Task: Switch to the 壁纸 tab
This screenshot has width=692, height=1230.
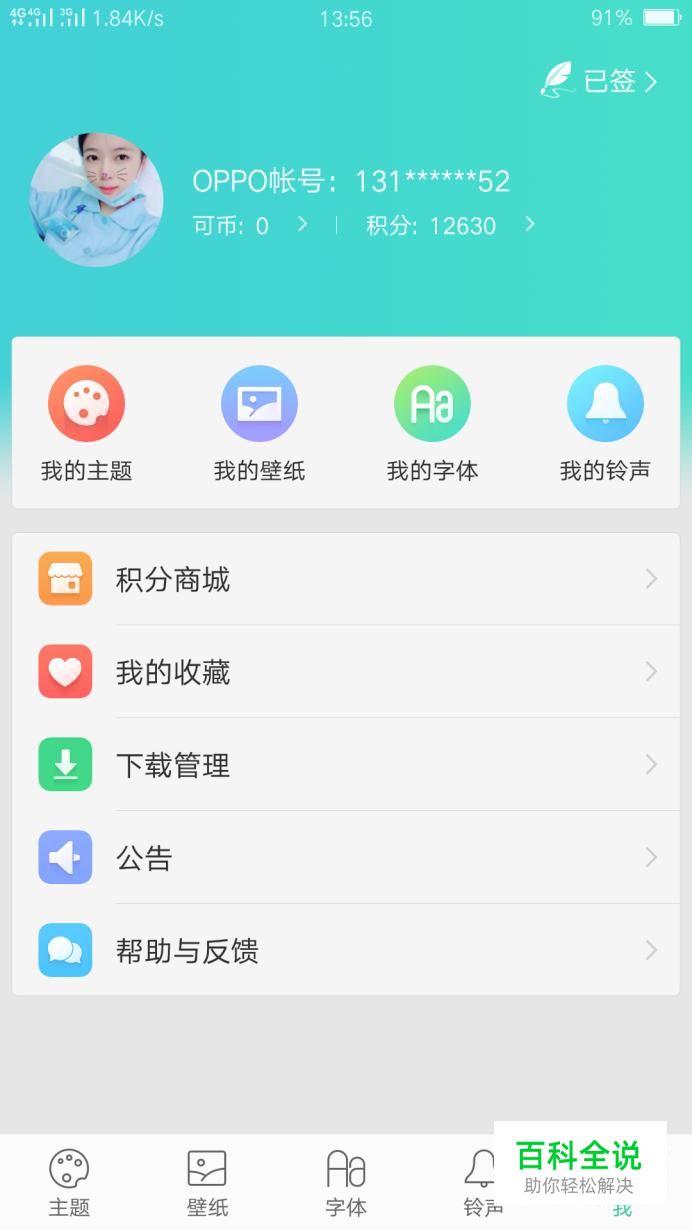Action: tap(207, 1182)
